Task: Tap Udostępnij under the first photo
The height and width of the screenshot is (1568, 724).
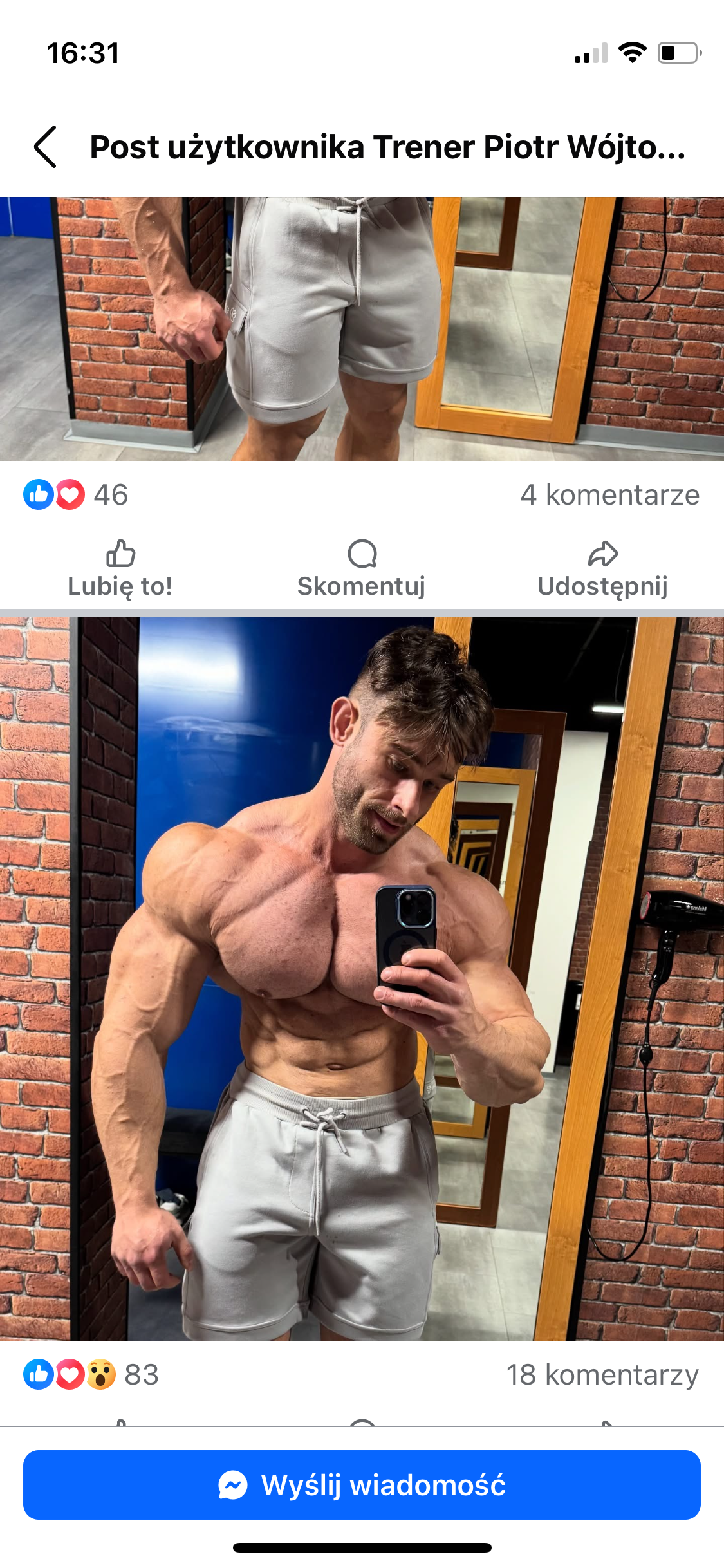Action: [x=603, y=569]
